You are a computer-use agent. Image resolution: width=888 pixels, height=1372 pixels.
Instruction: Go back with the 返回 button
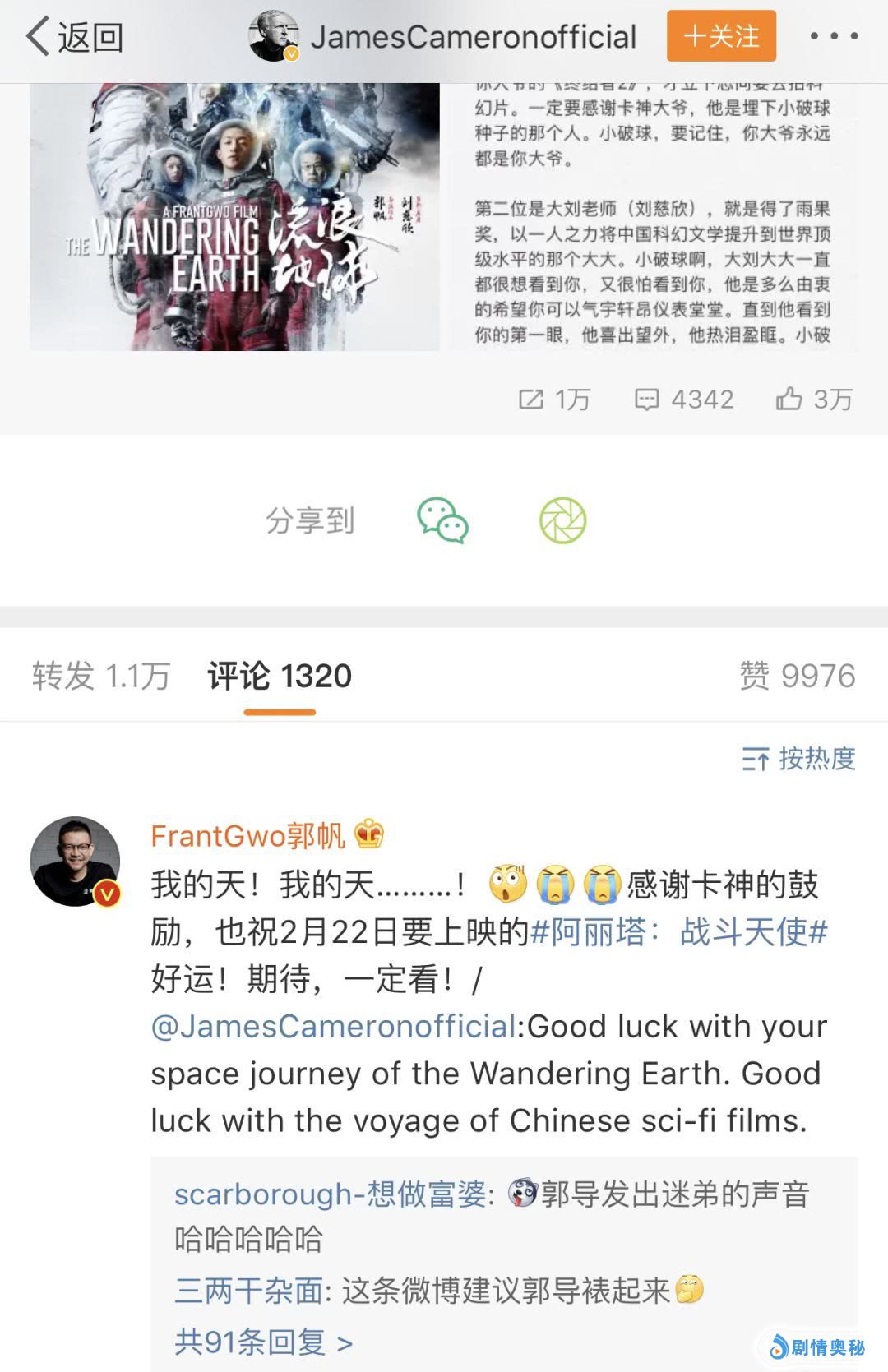(x=75, y=38)
